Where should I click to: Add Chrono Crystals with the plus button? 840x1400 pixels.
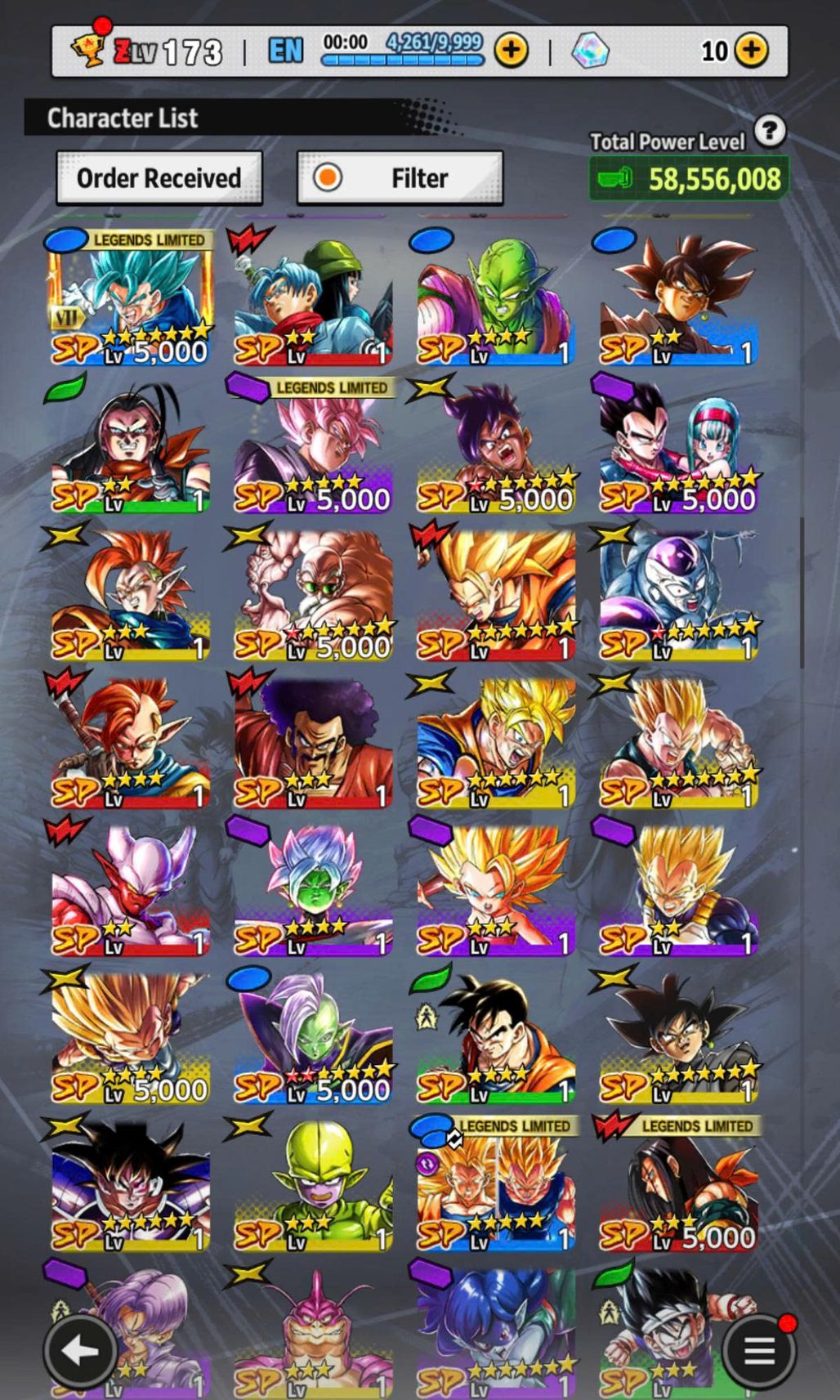(751, 51)
